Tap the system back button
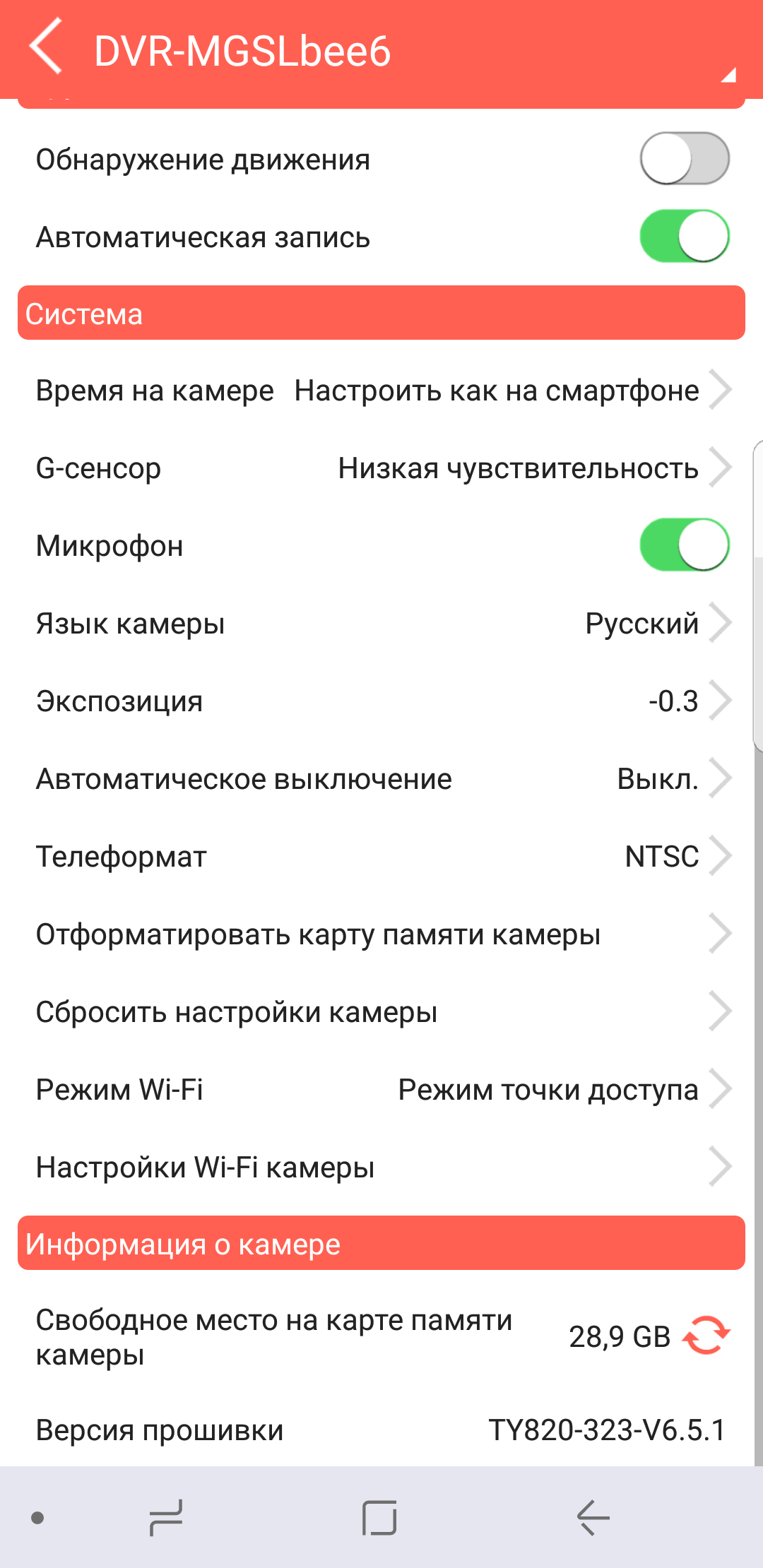The width and height of the screenshot is (763, 1568). click(x=593, y=1517)
